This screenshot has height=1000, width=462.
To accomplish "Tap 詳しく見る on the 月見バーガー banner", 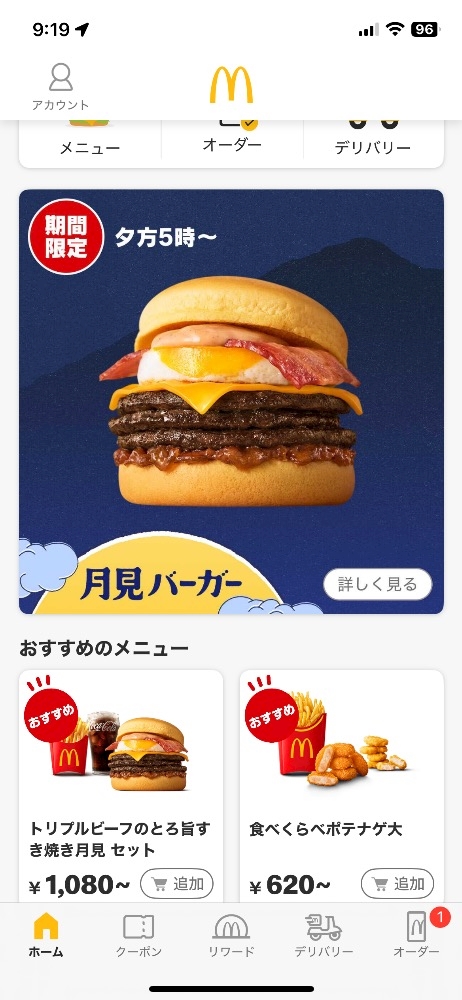I will pyautogui.click(x=377, y=584).
